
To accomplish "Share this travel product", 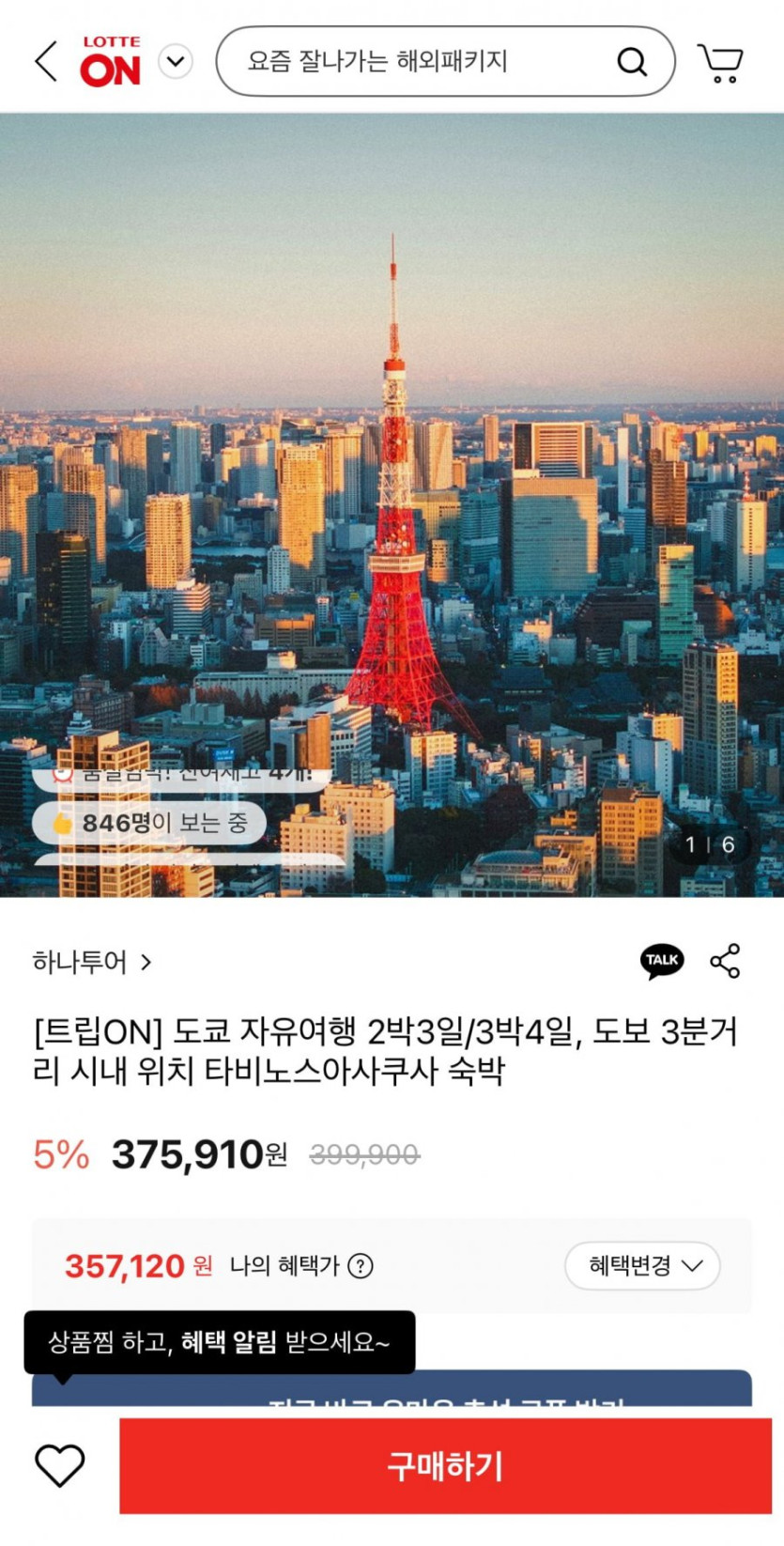I will point(725,961).
